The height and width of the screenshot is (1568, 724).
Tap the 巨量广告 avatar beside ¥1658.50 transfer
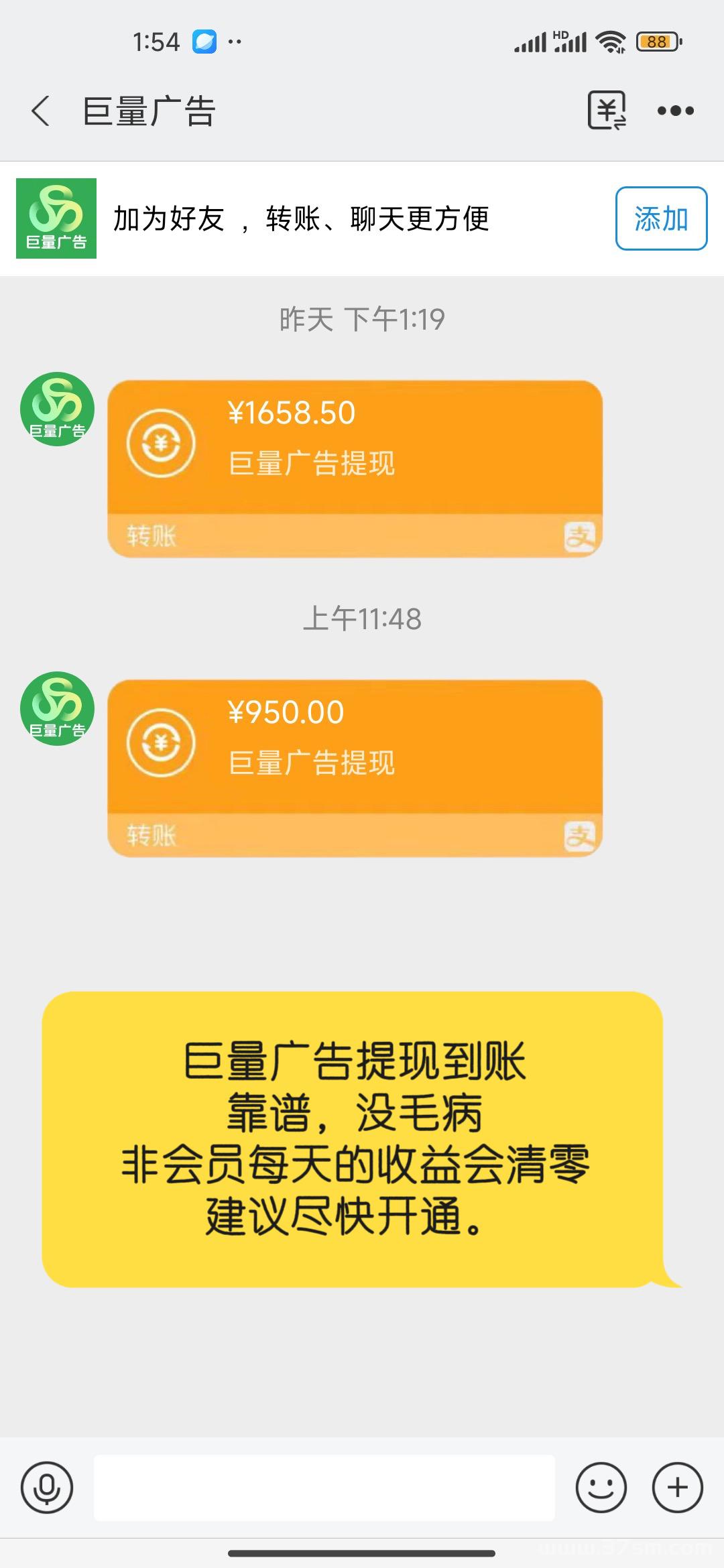tap(57, 409)
